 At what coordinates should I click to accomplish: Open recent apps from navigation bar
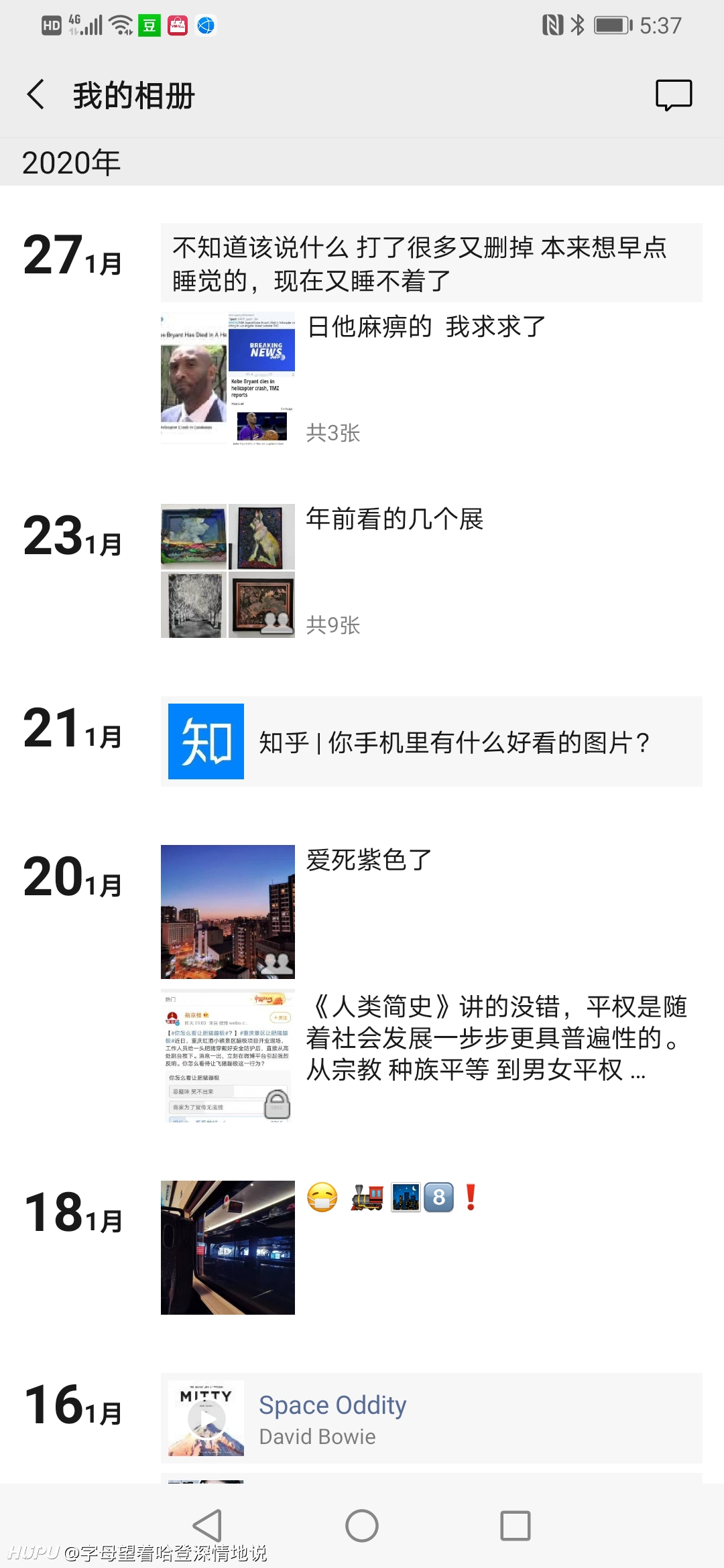[x=516, y=1526]
